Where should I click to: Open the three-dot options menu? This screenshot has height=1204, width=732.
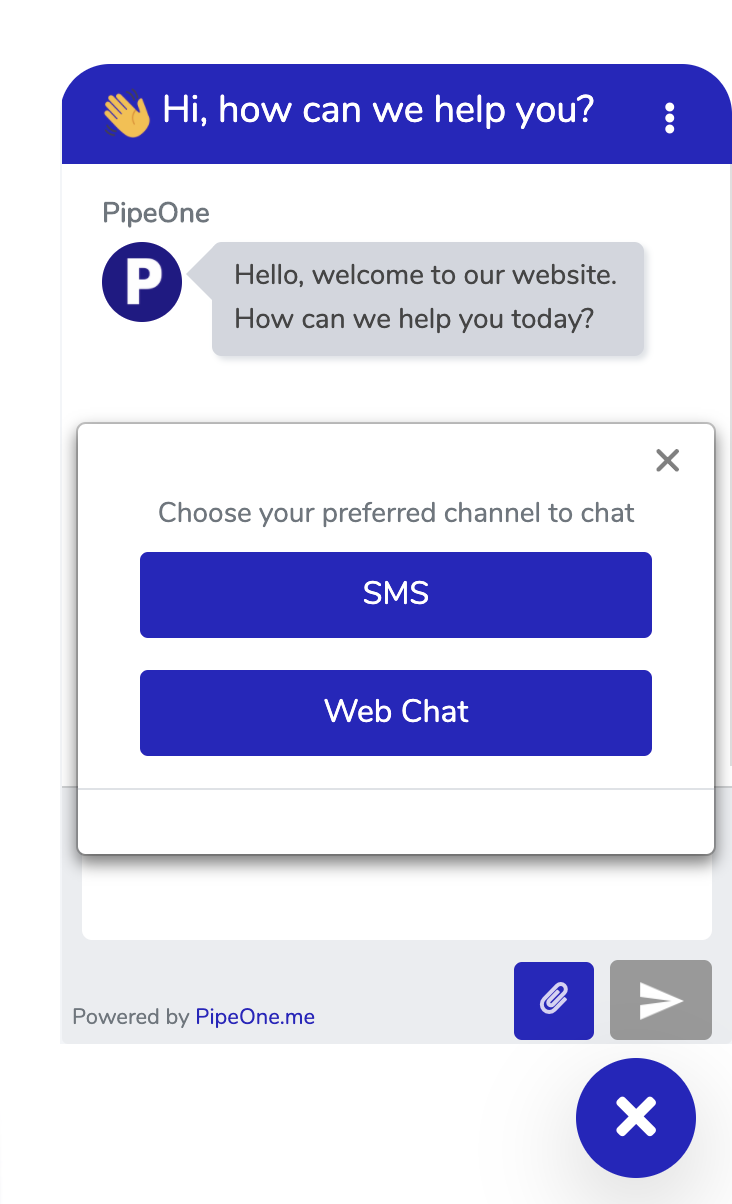click(x=669, y=117)
